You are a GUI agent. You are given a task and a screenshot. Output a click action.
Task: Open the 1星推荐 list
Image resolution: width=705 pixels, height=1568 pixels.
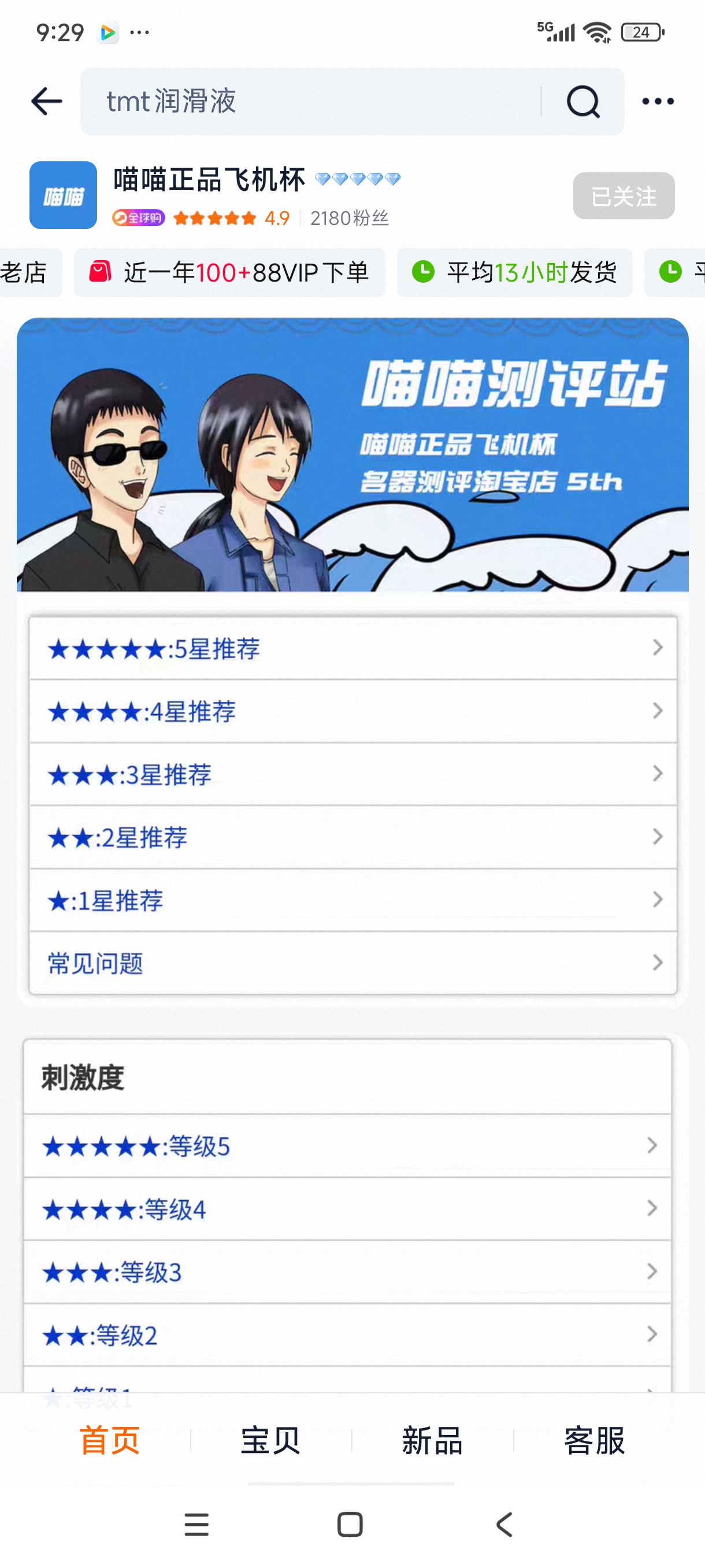coord(352,900)
